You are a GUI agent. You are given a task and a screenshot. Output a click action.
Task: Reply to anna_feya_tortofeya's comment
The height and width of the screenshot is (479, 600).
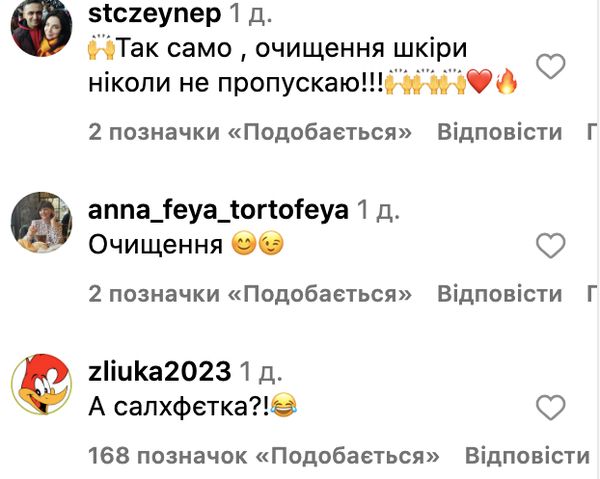[x=499, y=294]
